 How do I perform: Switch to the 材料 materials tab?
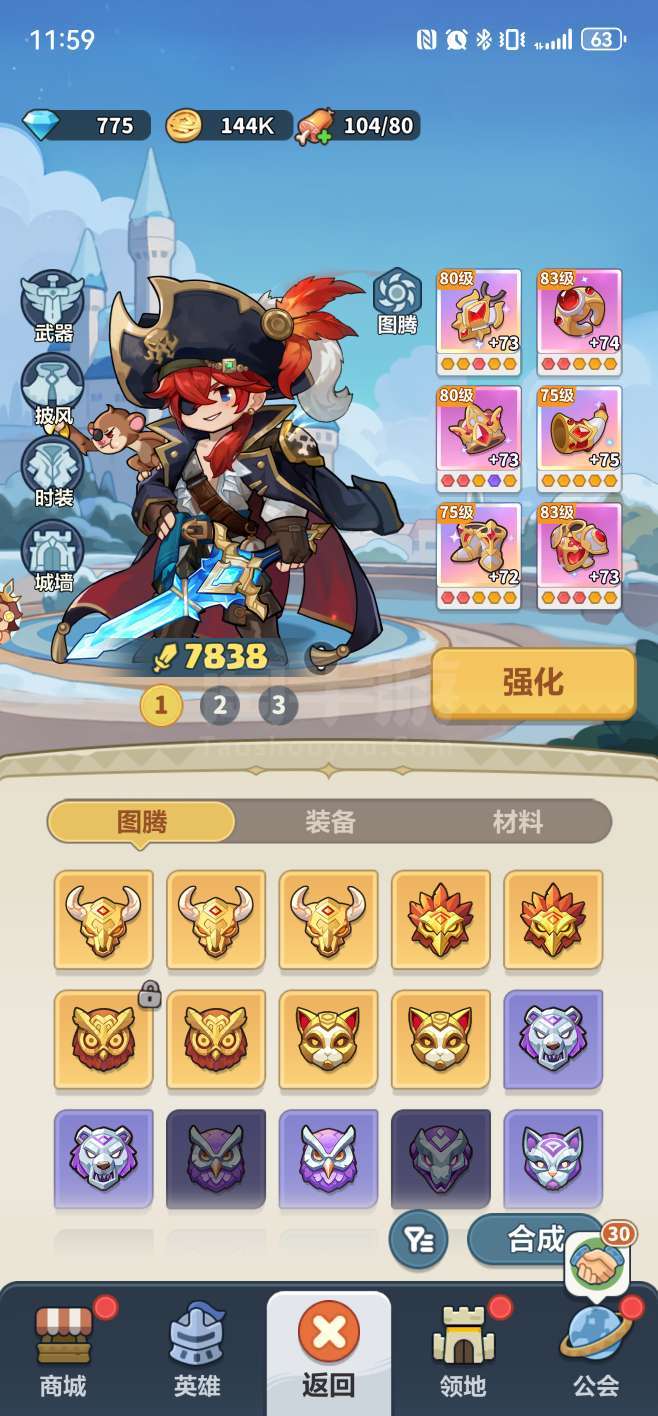(x=517, y=822)
